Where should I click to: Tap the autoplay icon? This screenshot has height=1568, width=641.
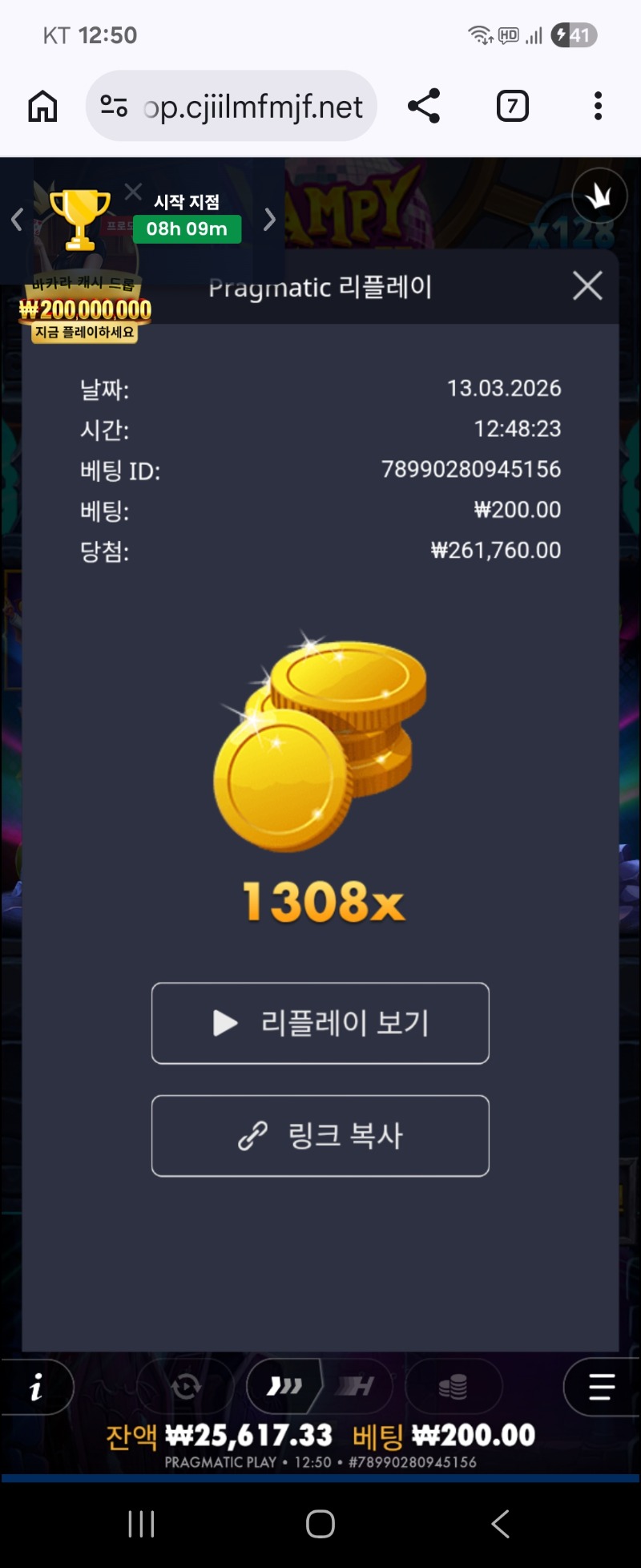(186, 1387)
